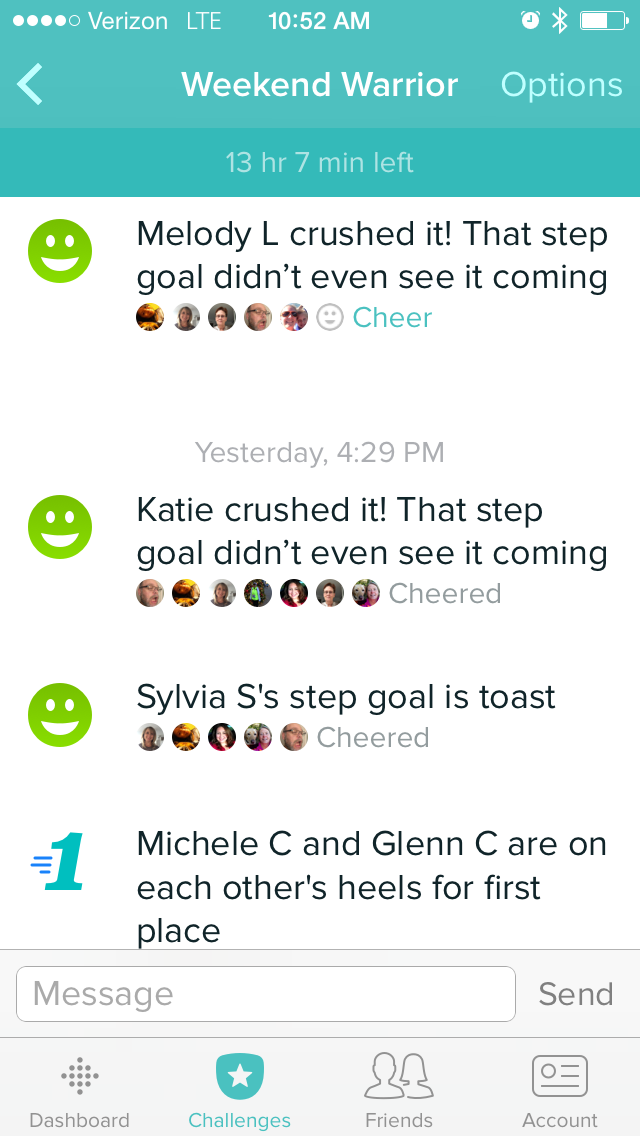Focus the Message text field
The image size is (640, 1136).
click(266, 994)
